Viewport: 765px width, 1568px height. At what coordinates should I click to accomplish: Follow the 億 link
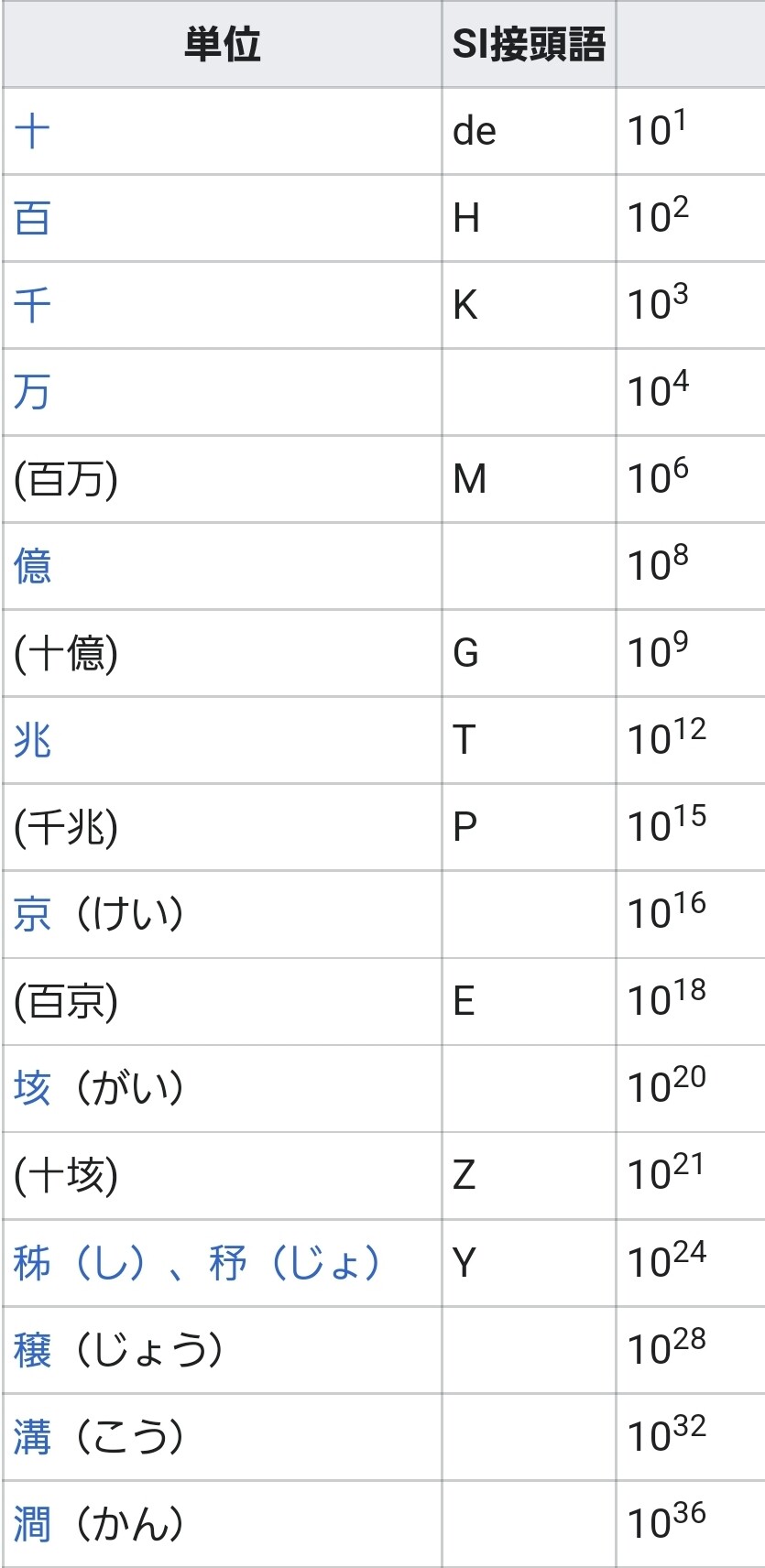[32, 566]
